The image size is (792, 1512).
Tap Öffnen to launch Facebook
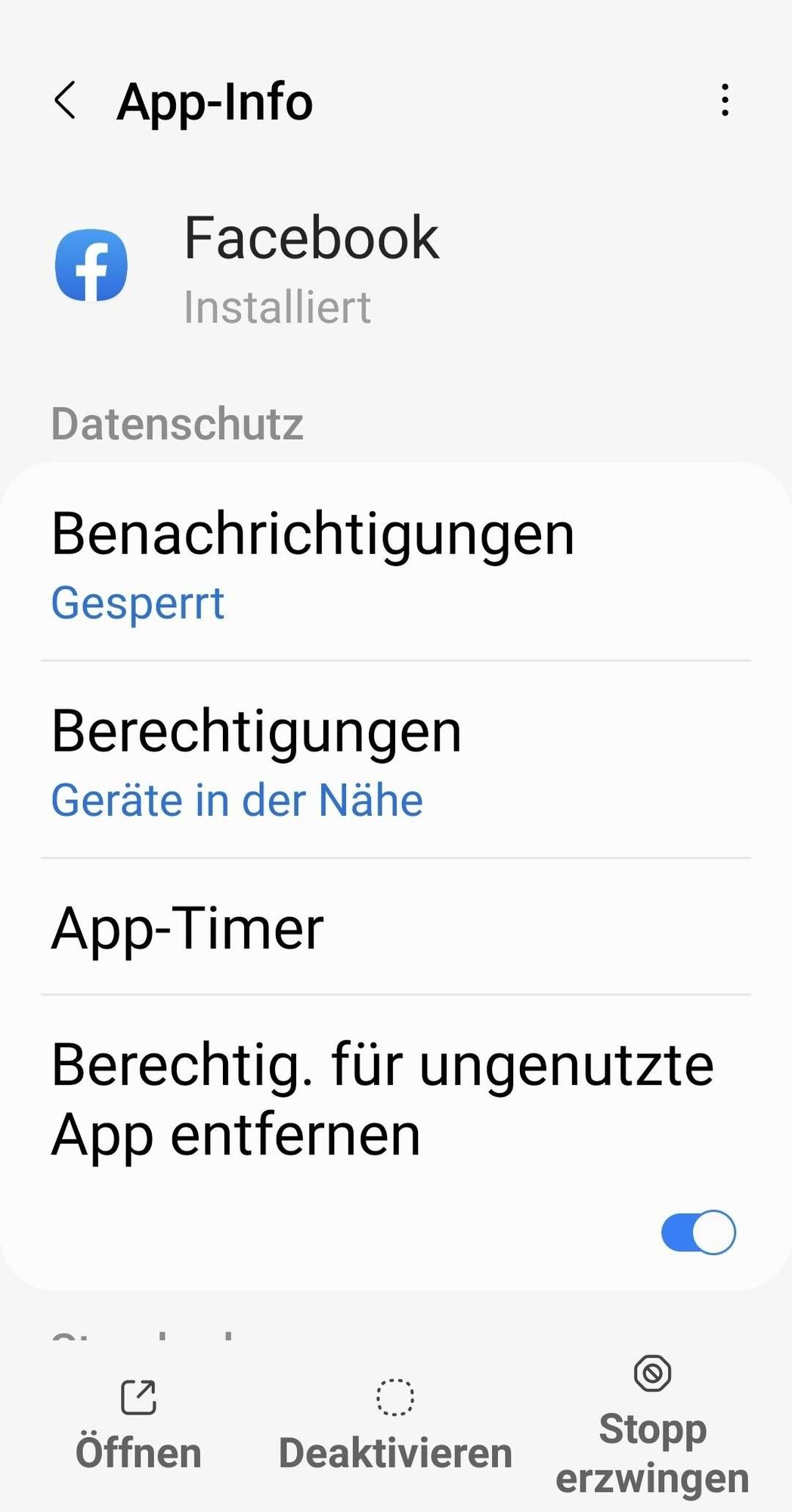pos(138,1425)
